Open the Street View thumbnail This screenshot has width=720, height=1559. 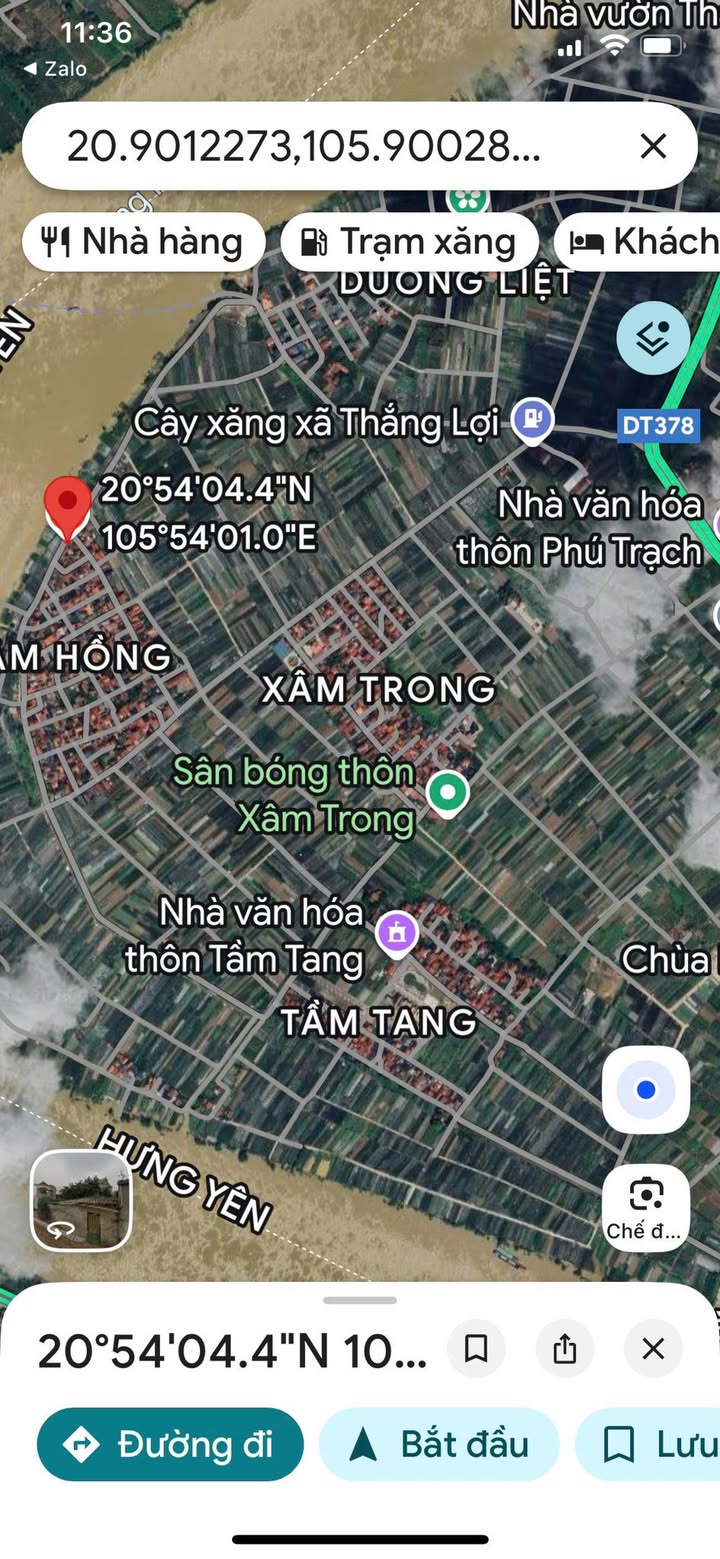[81, 1200]
